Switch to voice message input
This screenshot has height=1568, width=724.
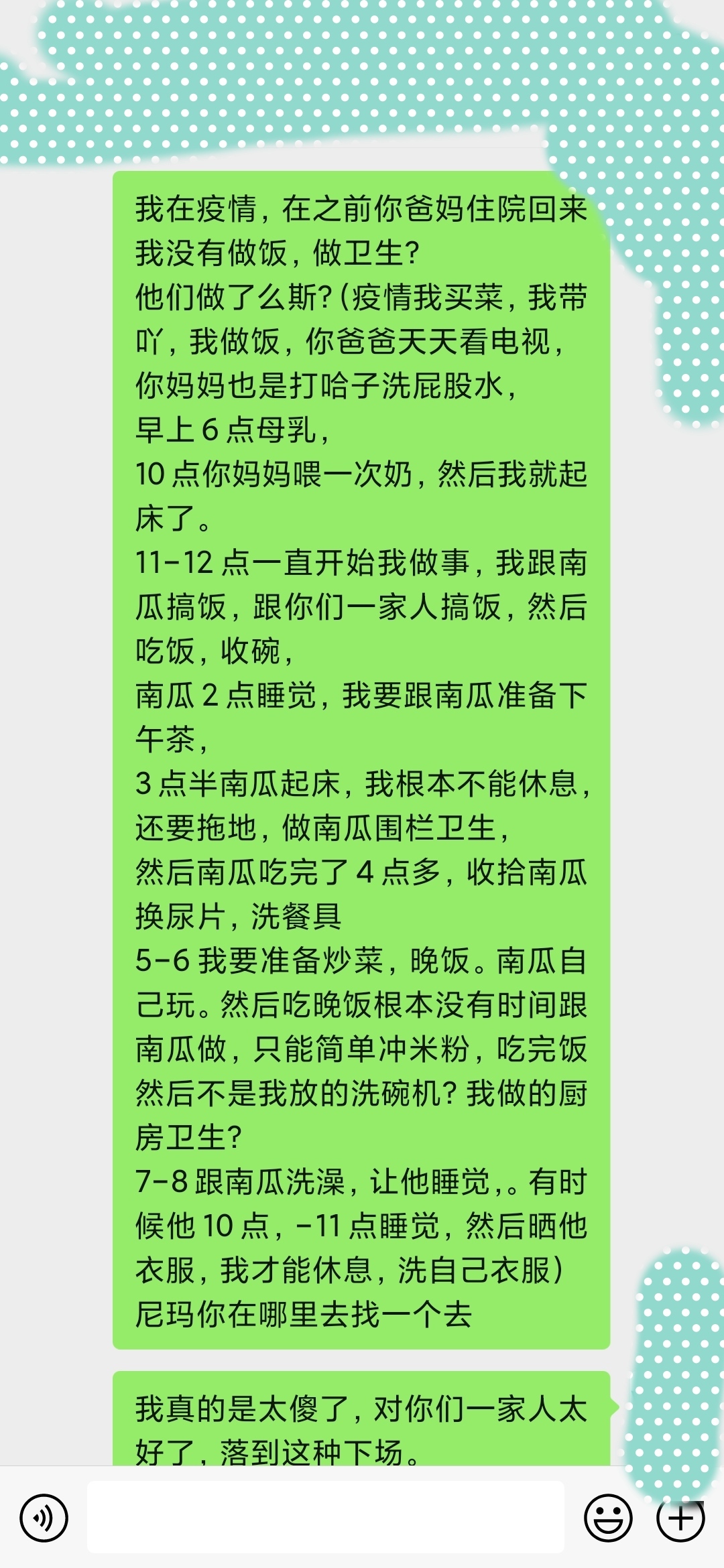pyautogui.click(x=44, y=1518)
